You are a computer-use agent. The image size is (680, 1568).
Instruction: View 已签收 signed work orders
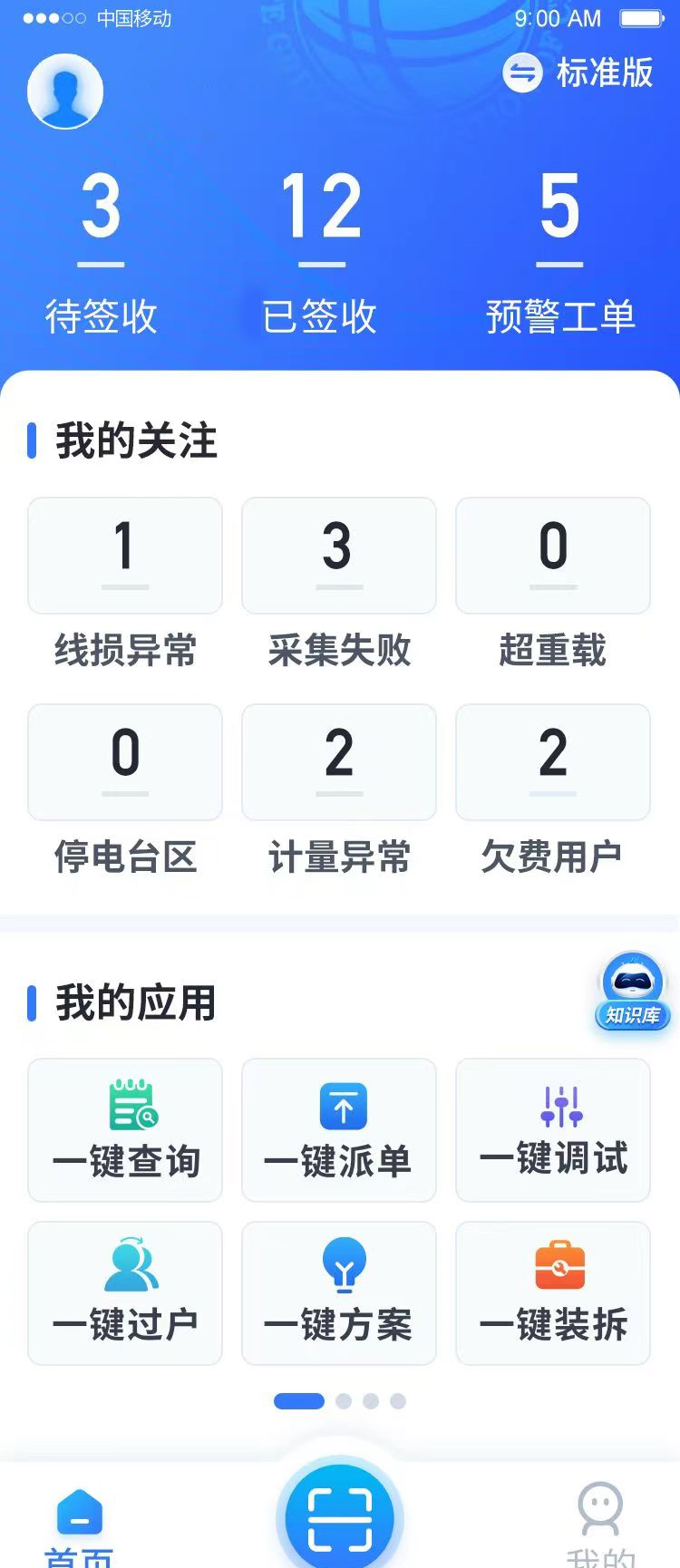click(x=321, y=254)
